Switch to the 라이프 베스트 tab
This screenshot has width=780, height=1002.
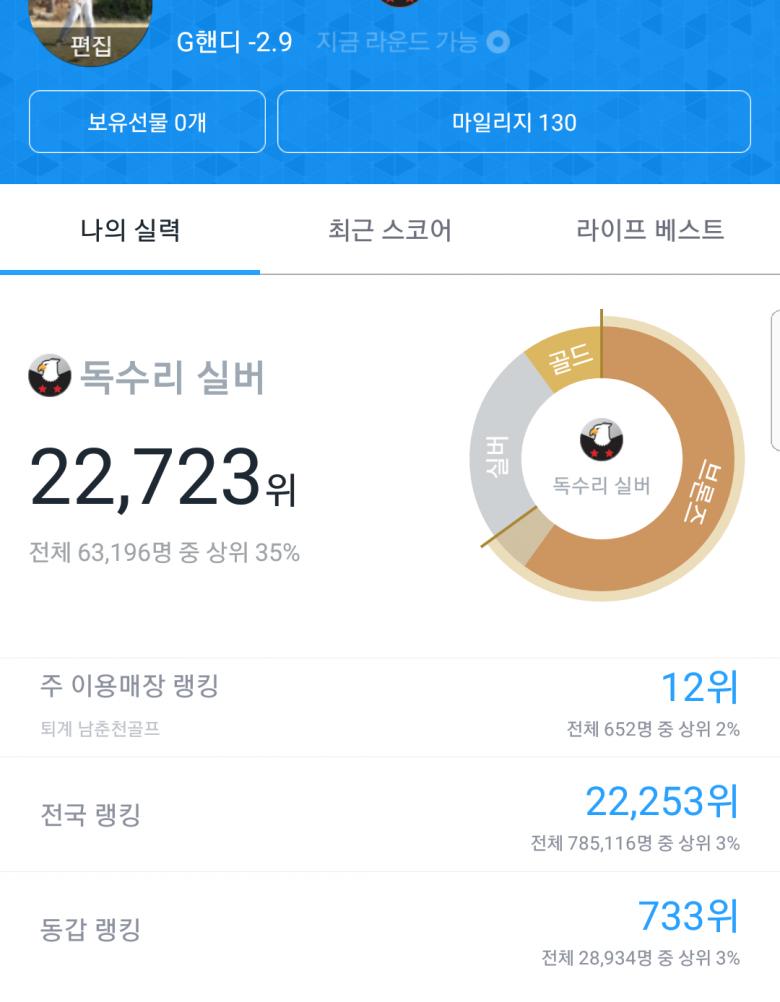[649, 231]
